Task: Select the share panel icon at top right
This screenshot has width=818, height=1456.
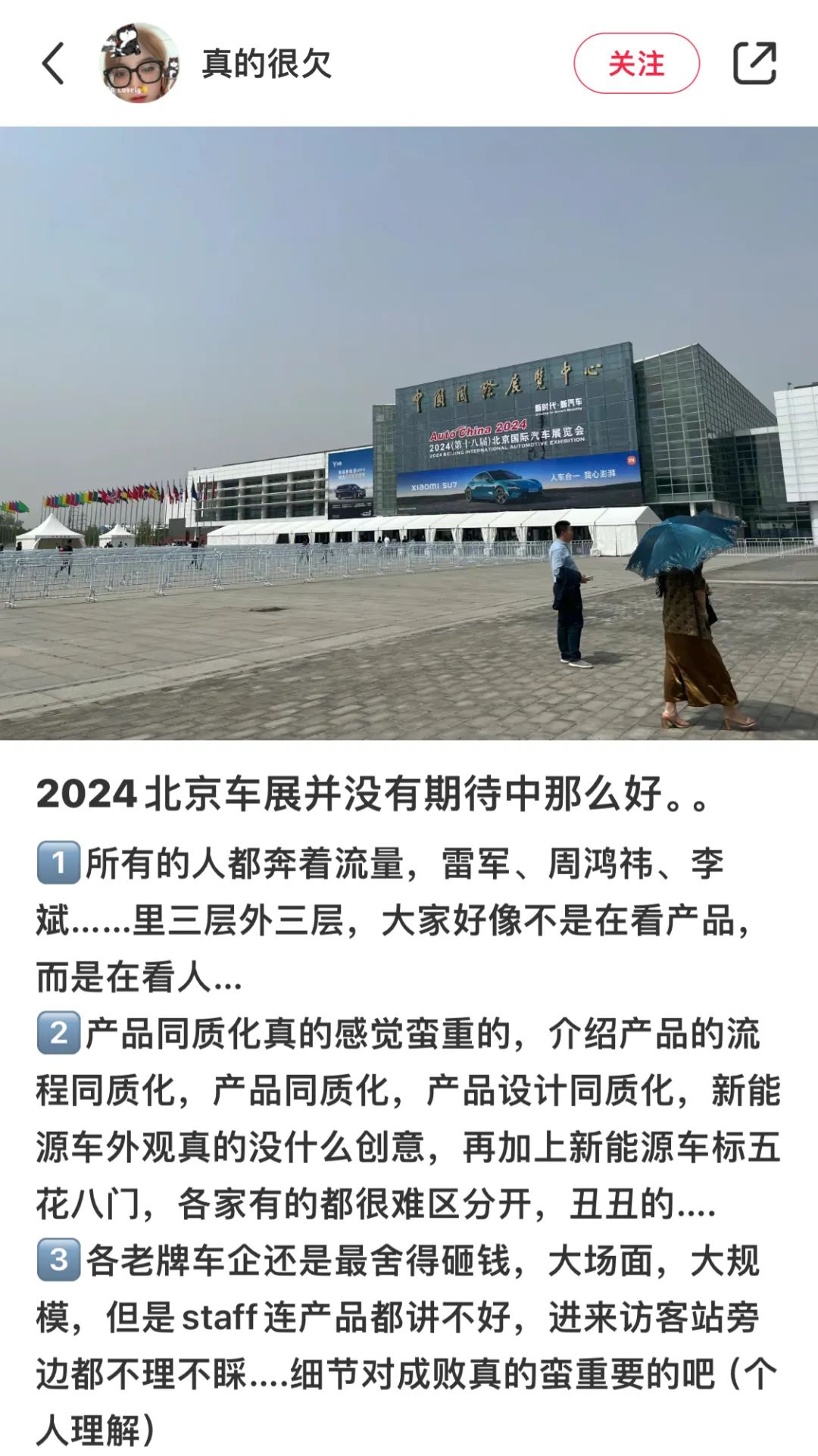Action: (x=756, y=62)
